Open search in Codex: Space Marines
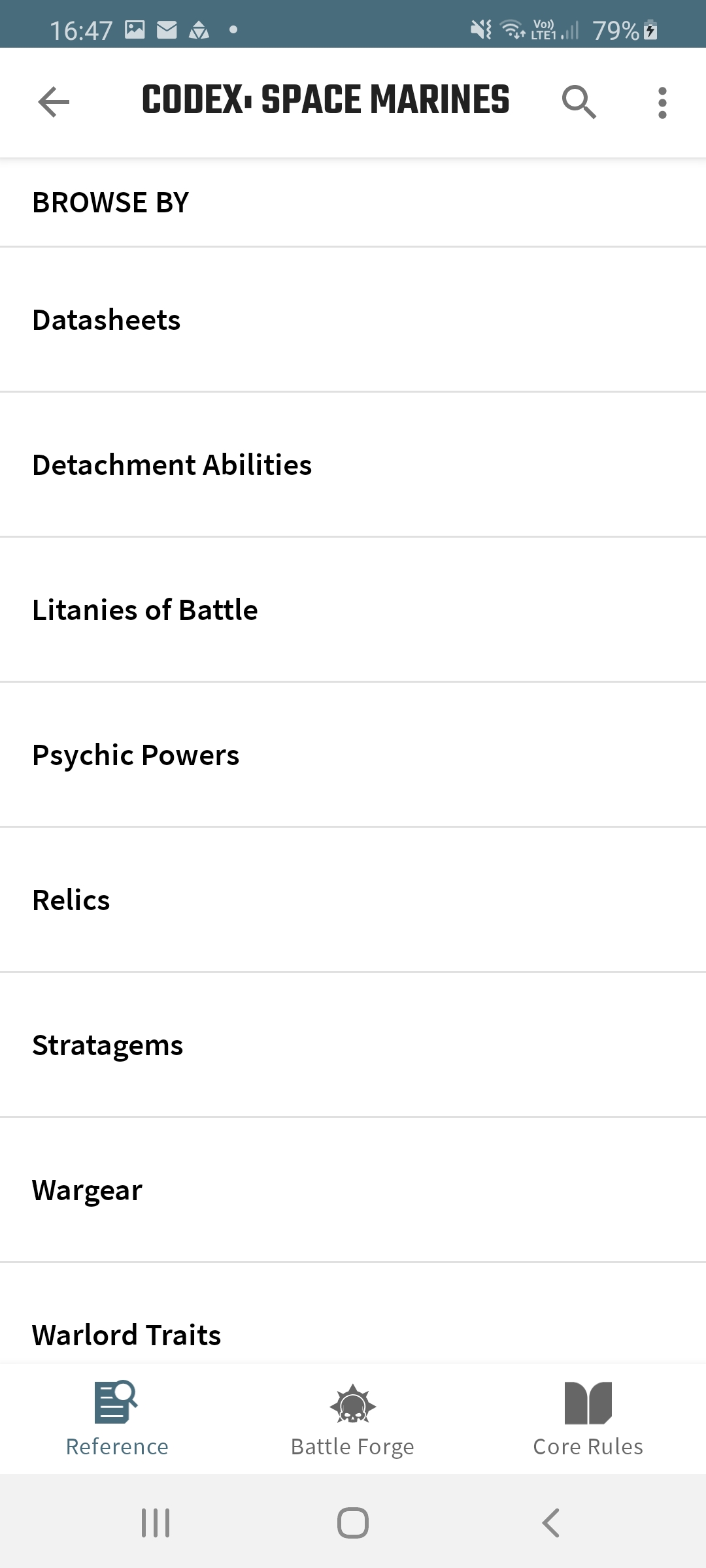 579,102
